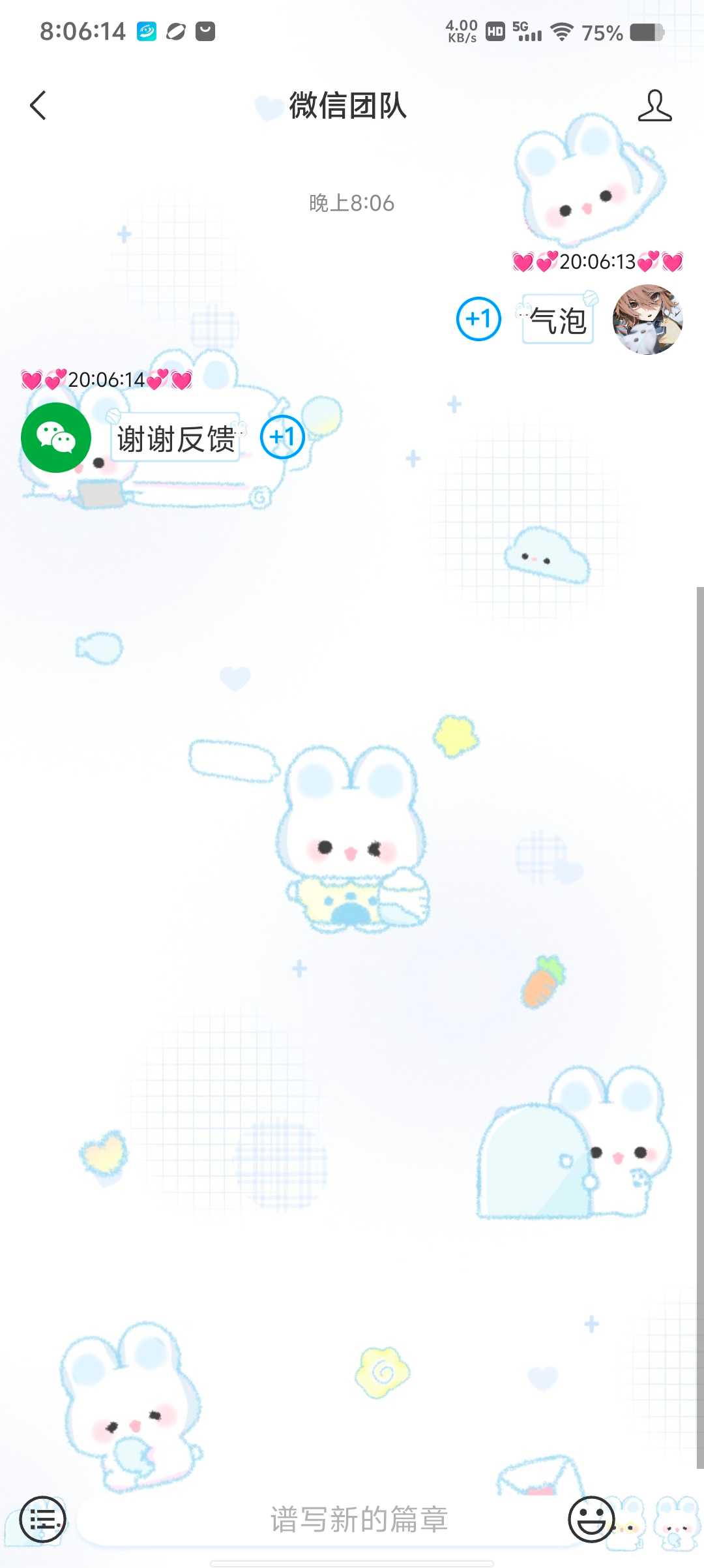Go back from the 微信团队 chat
Viewport: 704px width, 1568px height.
(38, 106)
